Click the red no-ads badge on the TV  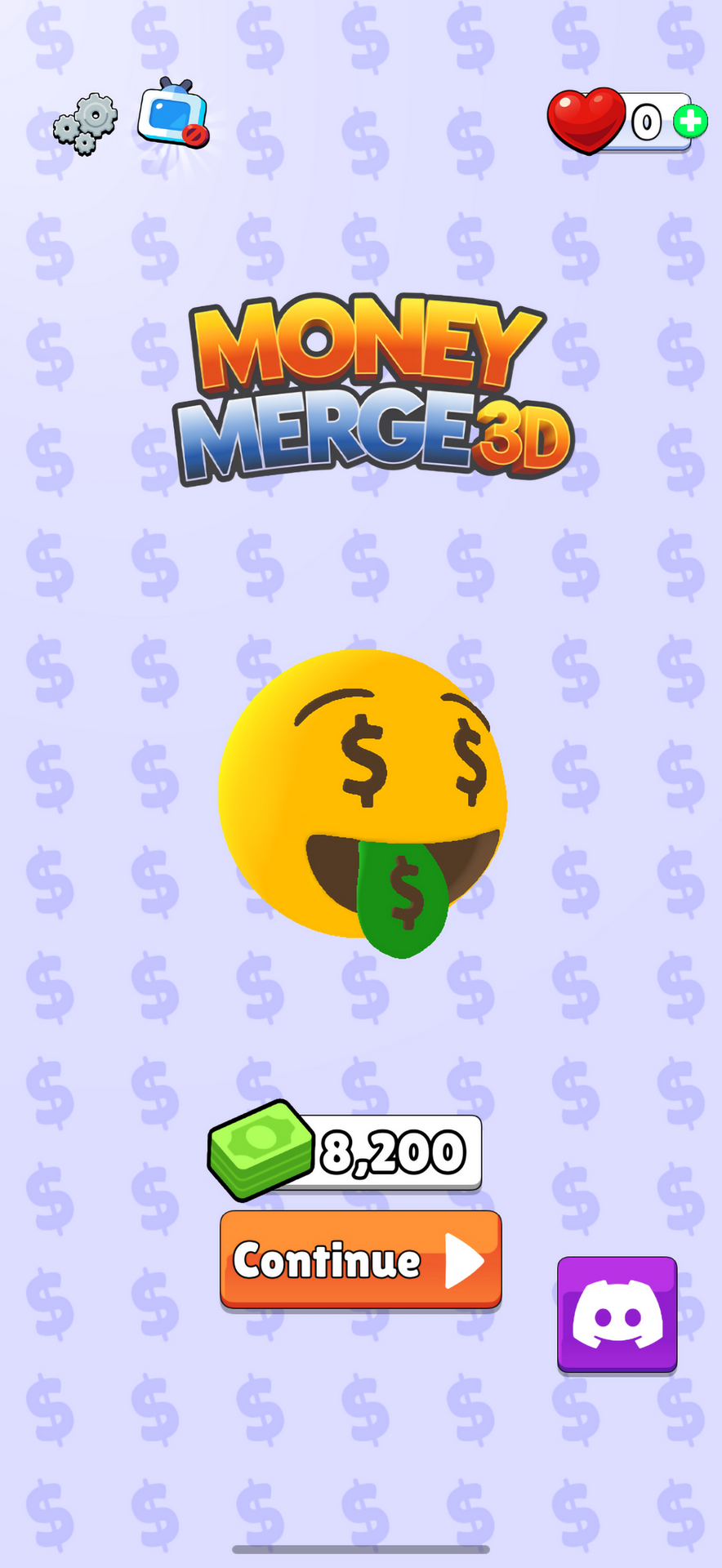(x=194, y=135)
